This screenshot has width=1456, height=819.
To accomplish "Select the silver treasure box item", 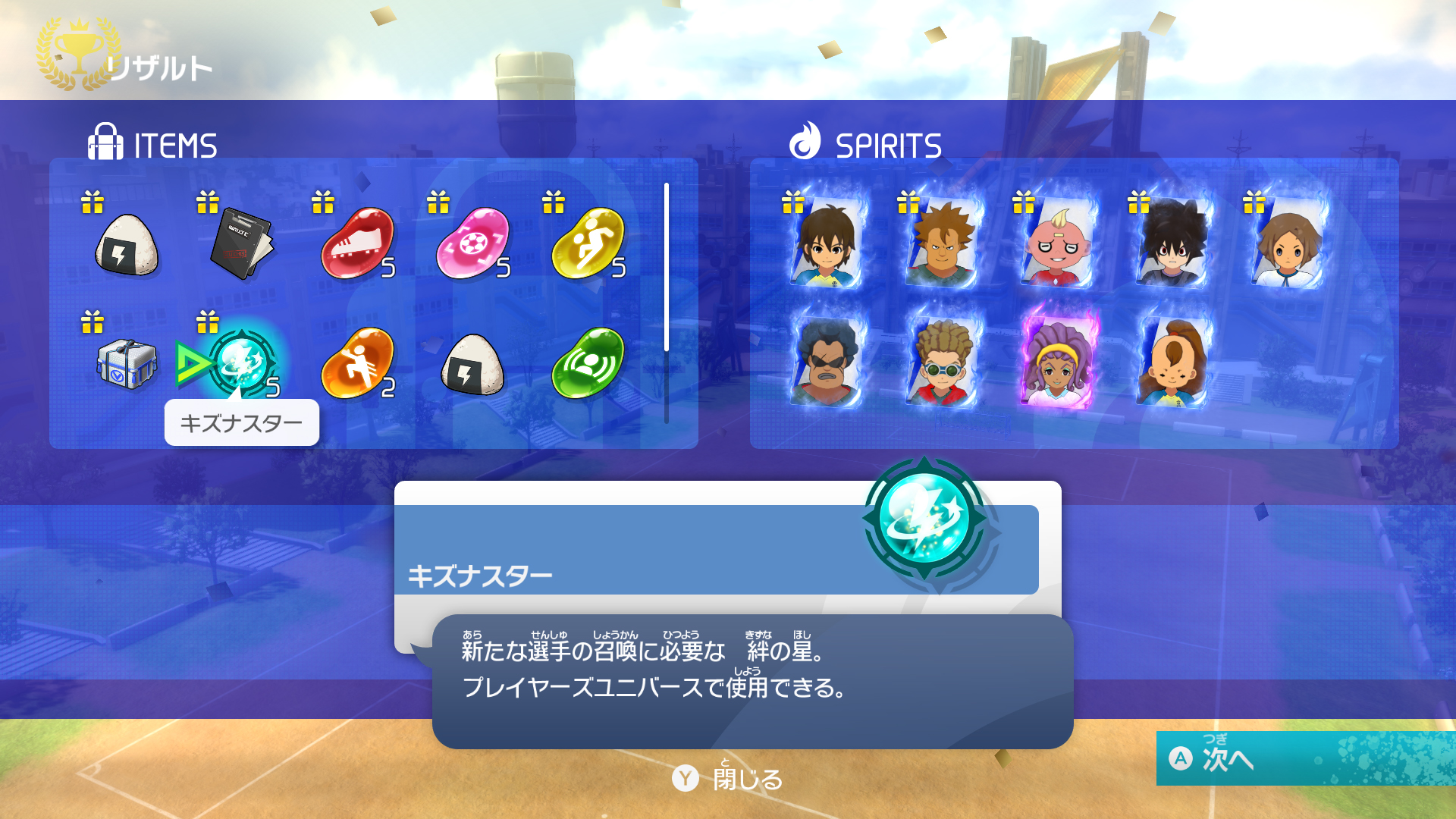I will (x=127, y=364).
